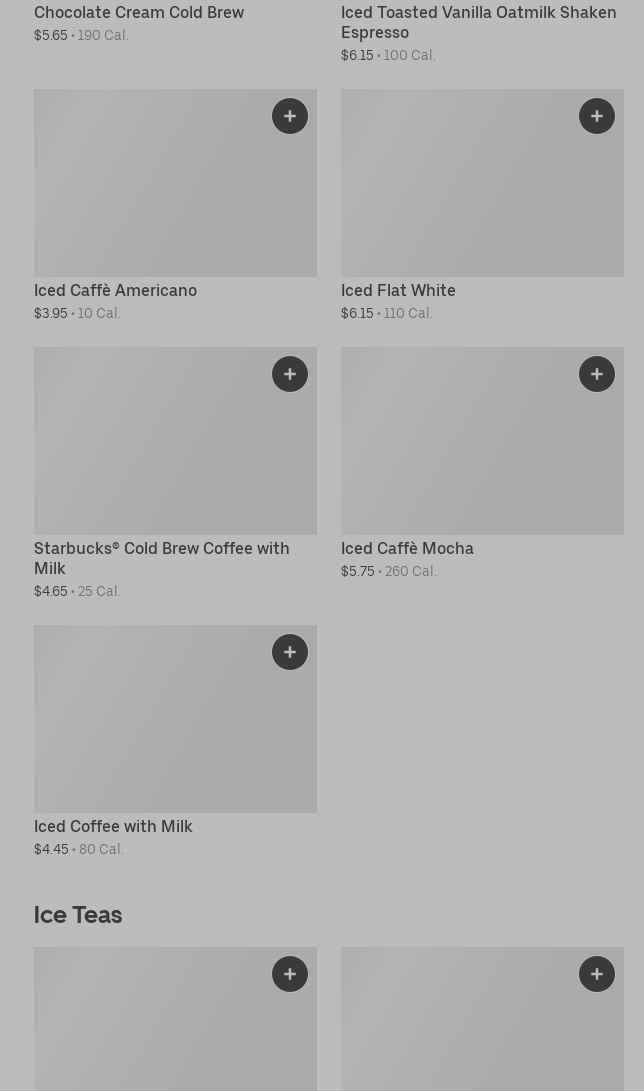View Starbucks Cold Brew Coffee with Milk details
The width and height of the screenshot is (644, 1091).
pos(161,557)
